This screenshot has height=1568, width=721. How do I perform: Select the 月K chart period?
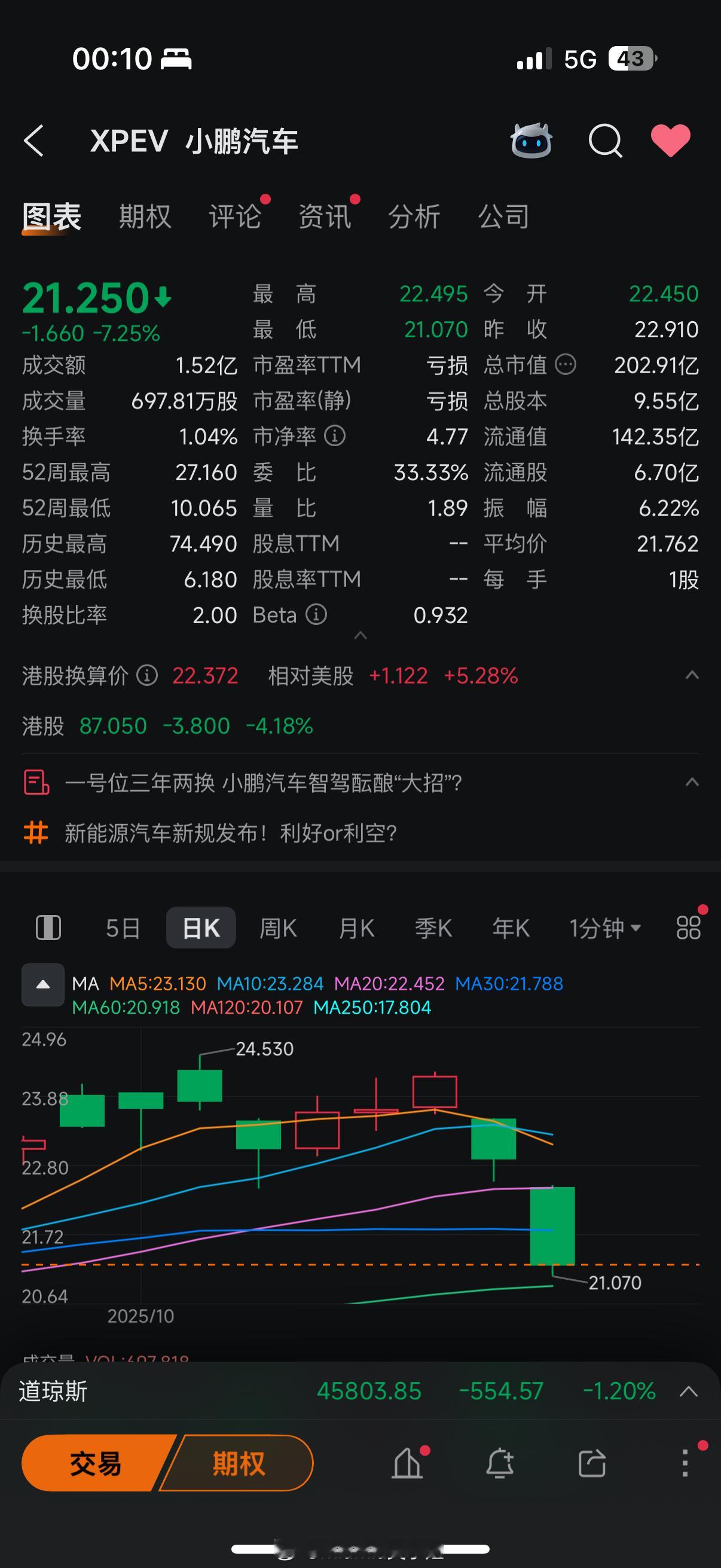tap(356, 928)
